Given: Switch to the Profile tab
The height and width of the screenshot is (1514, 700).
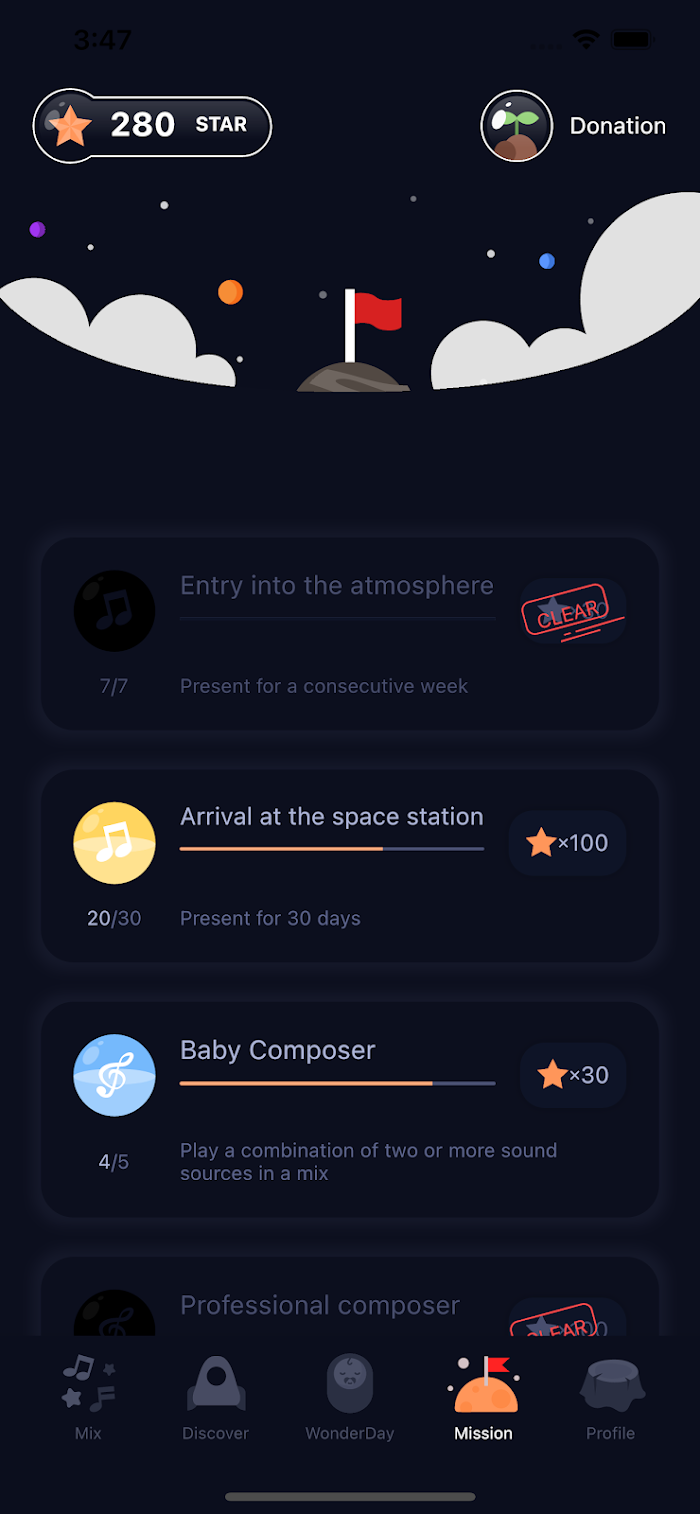Looking at the screenshot, I should tap(611, 1397).
